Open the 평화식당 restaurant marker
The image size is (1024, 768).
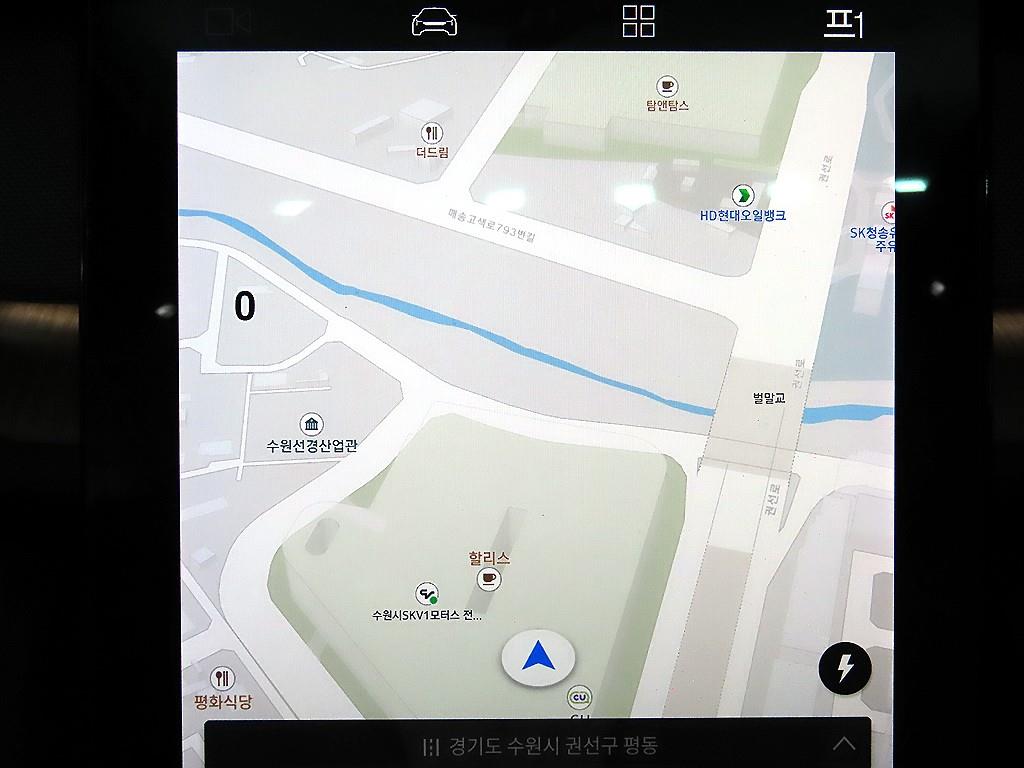(222, 679)
